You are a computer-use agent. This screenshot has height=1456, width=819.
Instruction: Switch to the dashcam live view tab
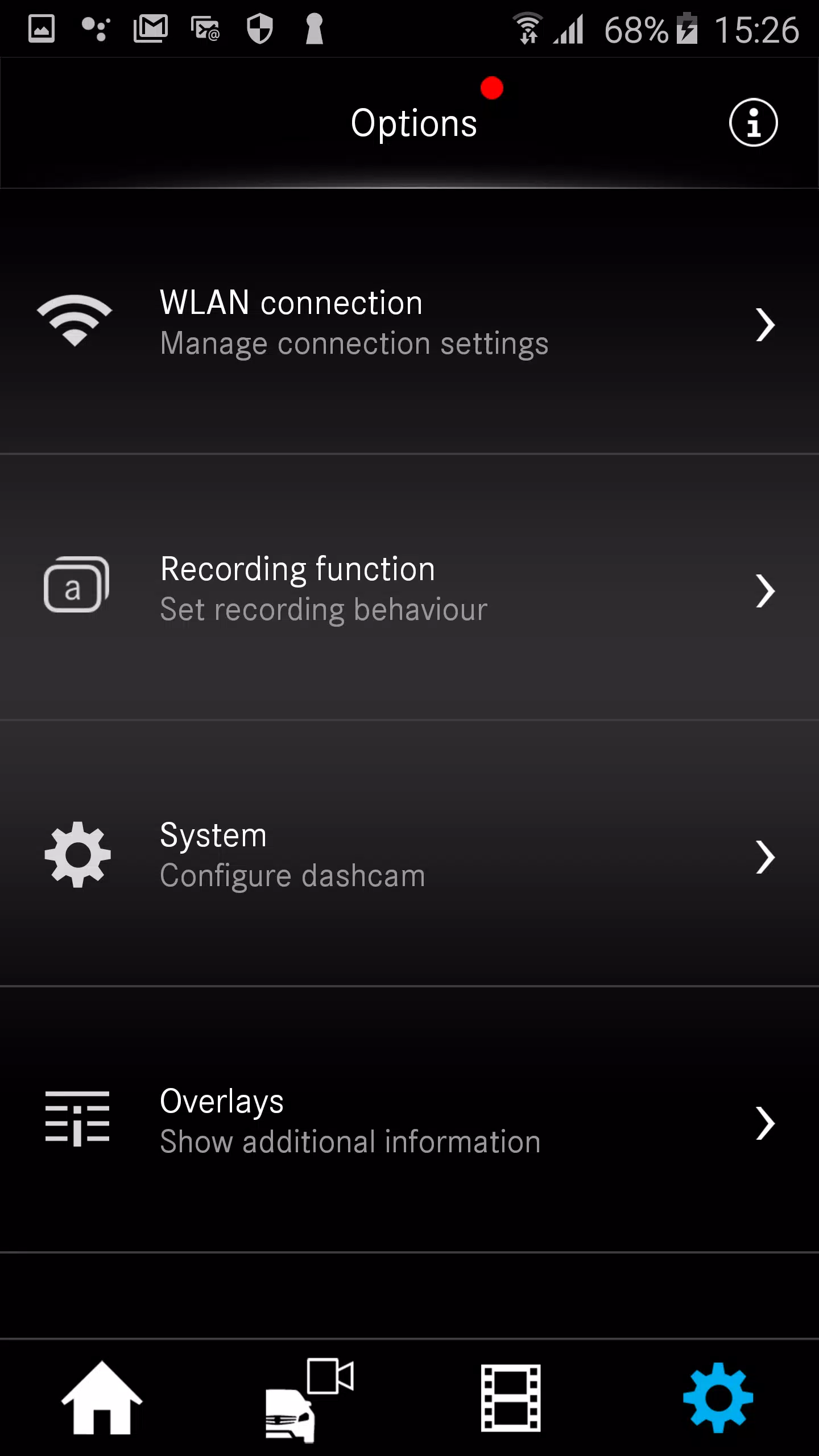[x=307, y=1398]
